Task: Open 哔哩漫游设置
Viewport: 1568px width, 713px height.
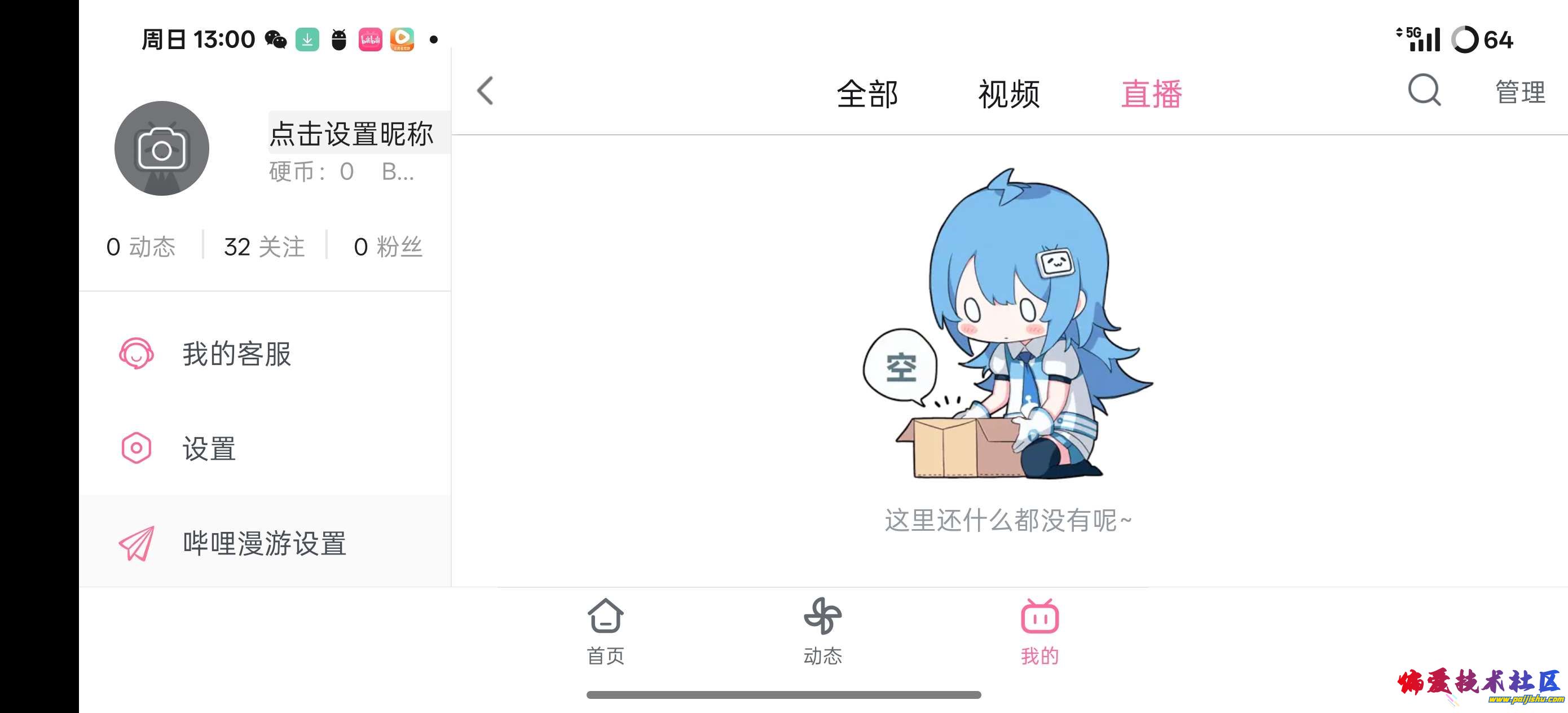Action: click(264, 543)
